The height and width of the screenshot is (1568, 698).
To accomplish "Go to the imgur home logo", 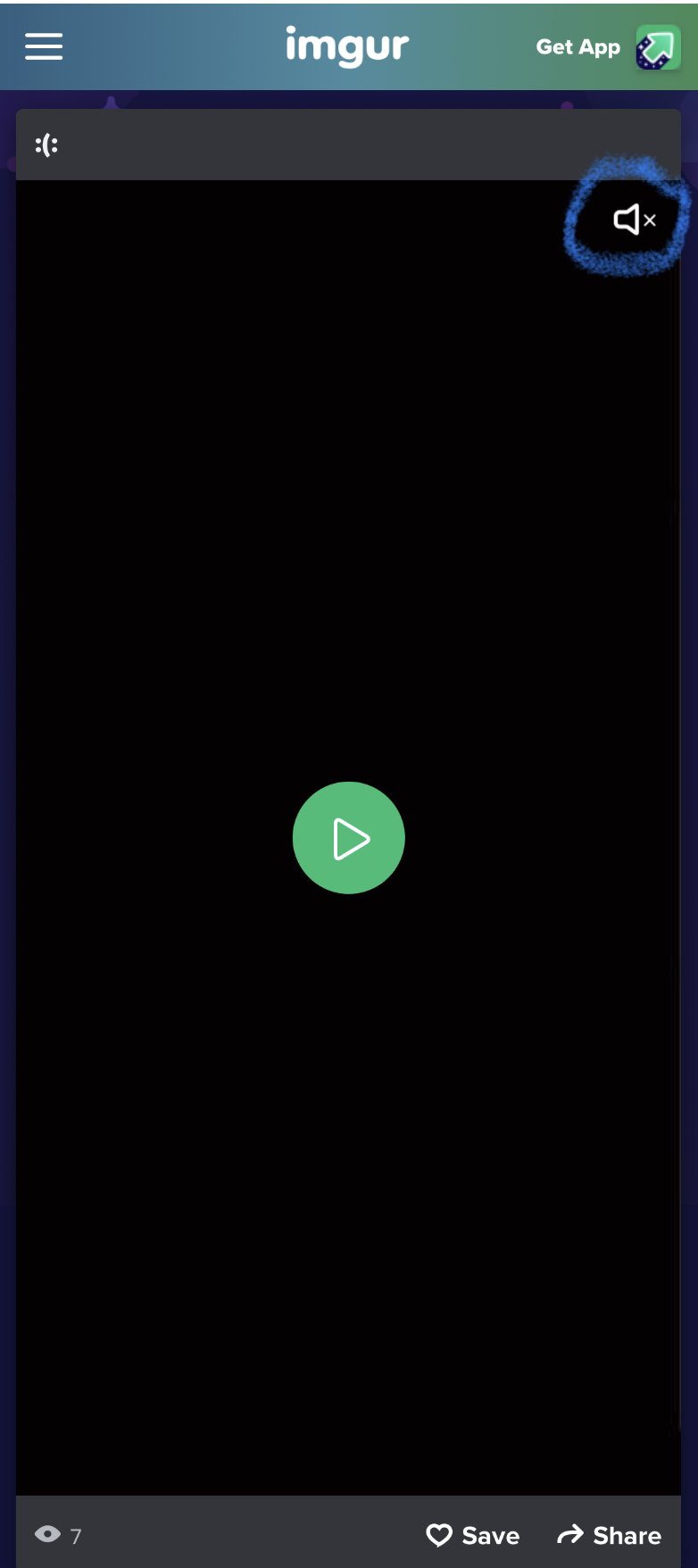I will point(347,46).
